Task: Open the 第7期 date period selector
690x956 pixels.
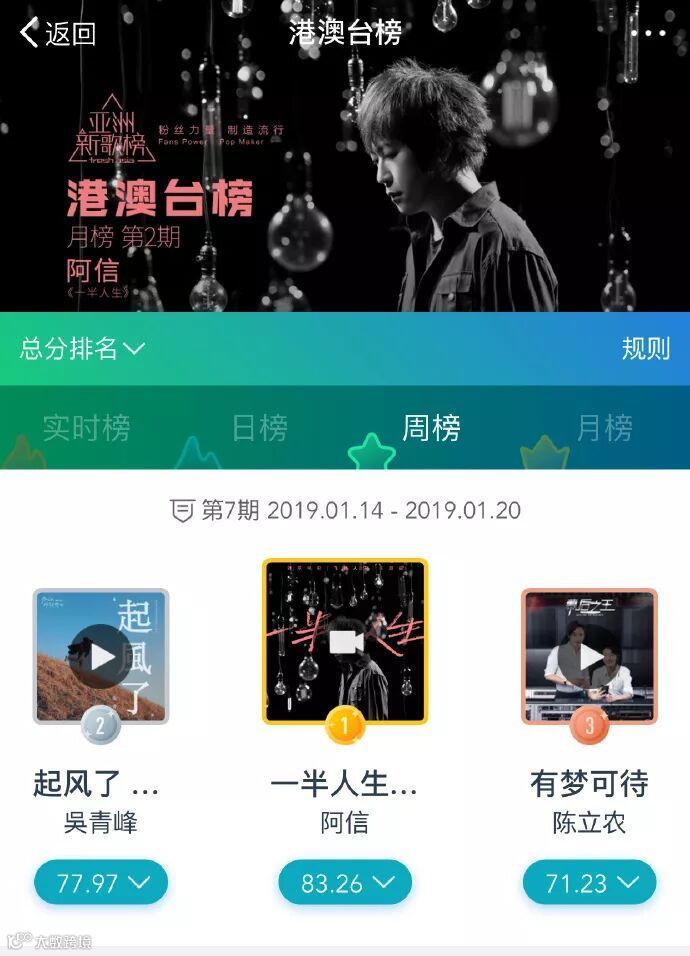Action: pos(345,510)
